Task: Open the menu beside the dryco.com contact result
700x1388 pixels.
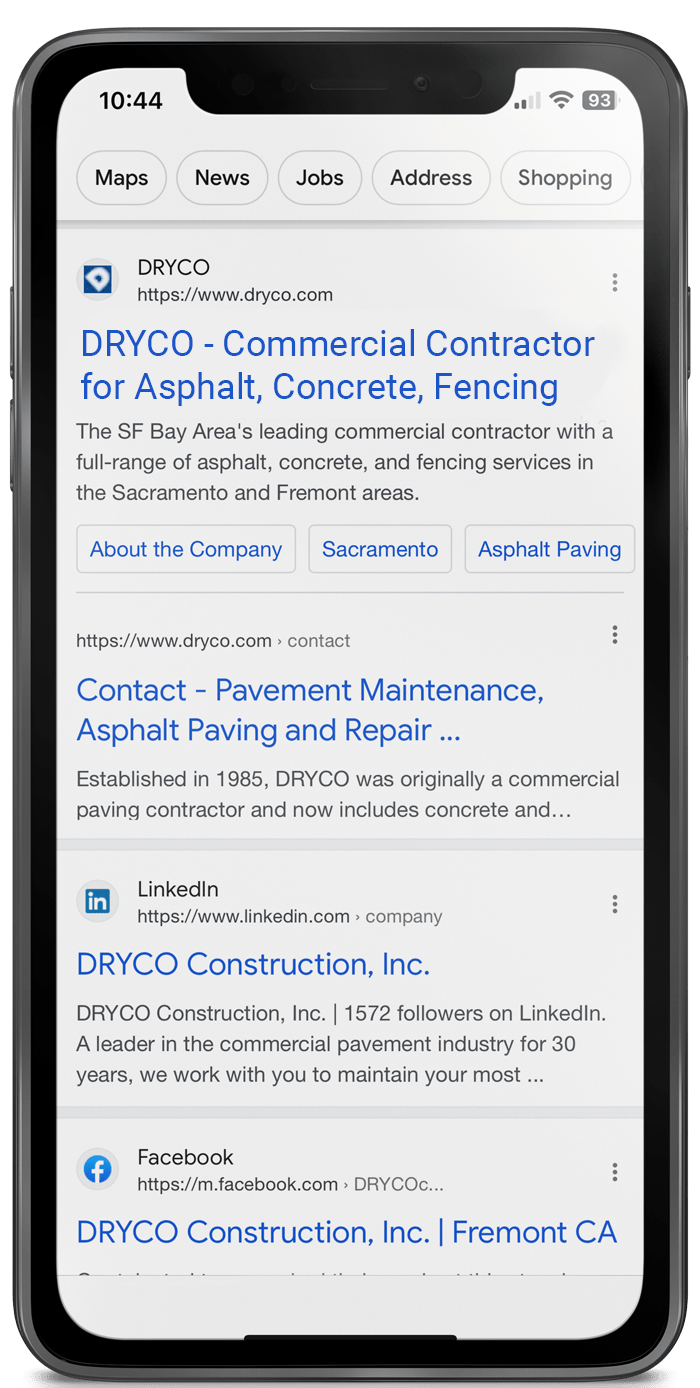Action: coord(615,635)
